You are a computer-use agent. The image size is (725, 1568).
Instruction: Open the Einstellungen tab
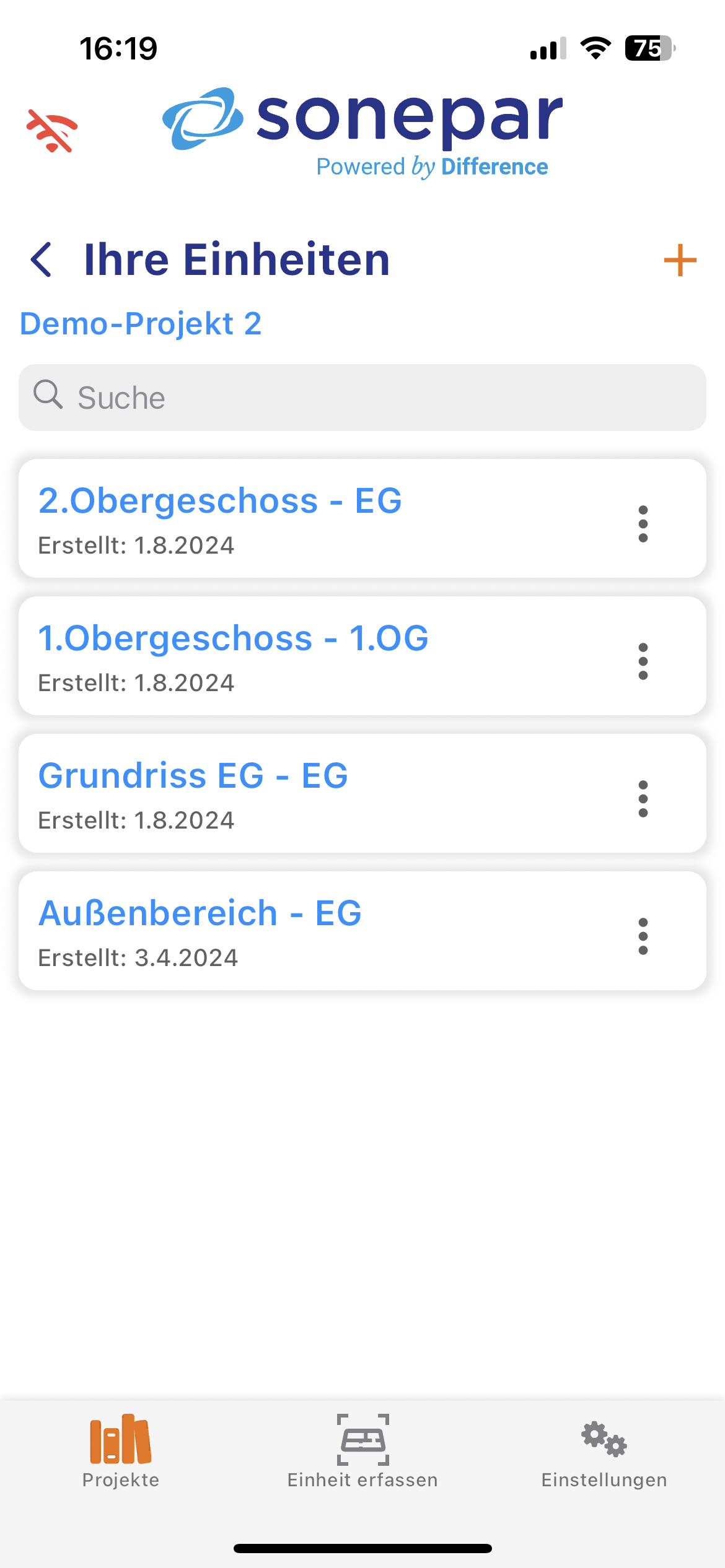604,1452
